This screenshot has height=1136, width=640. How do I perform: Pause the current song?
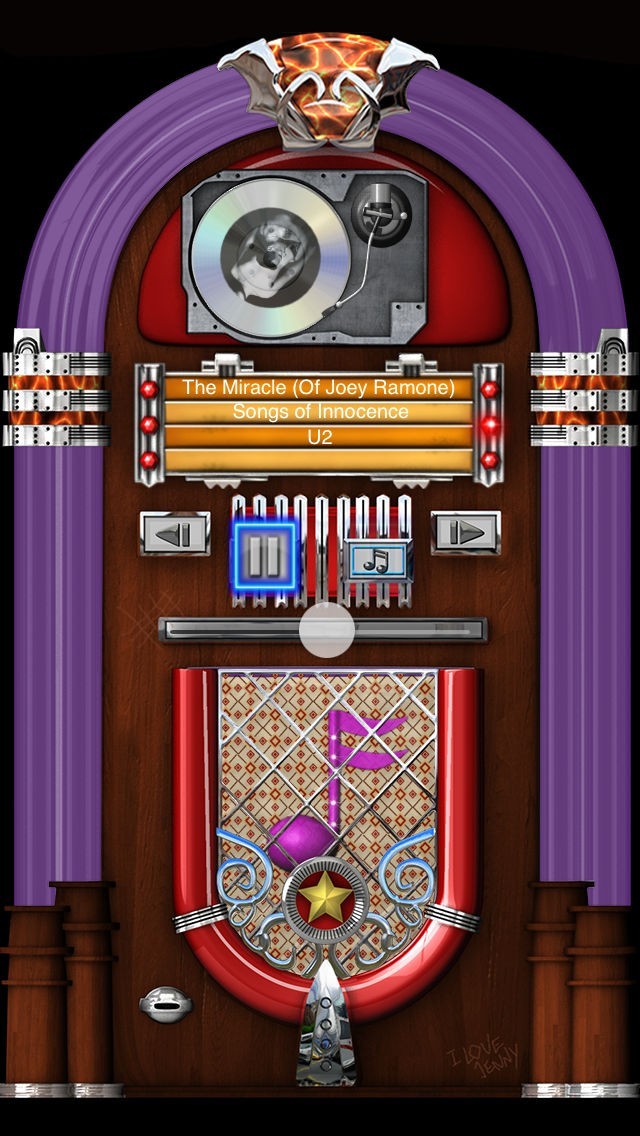pos(264,556)
